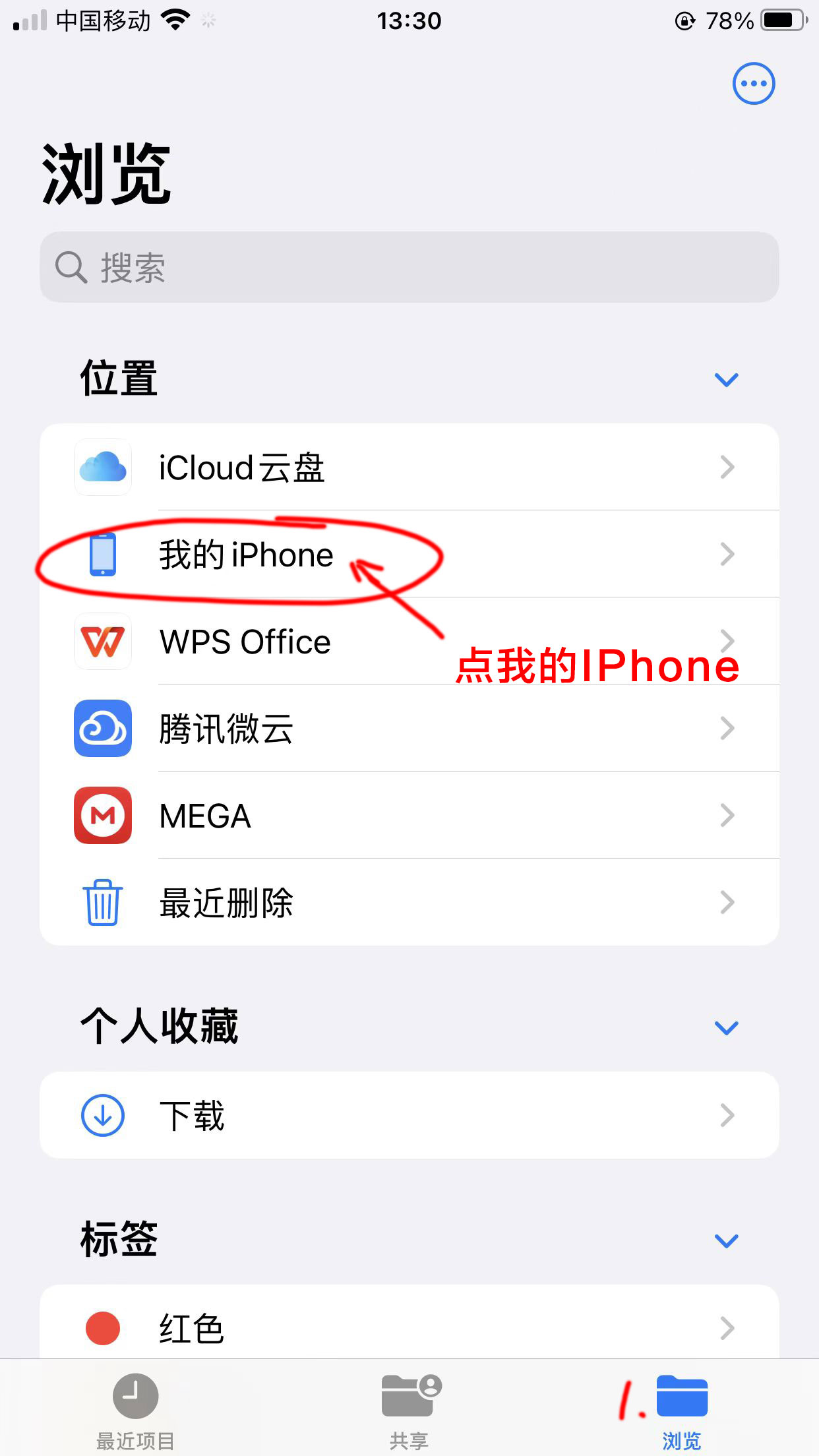Open the more options ellipsis menu
Viewport: 819px width, 1456px height.
[753, 84]
